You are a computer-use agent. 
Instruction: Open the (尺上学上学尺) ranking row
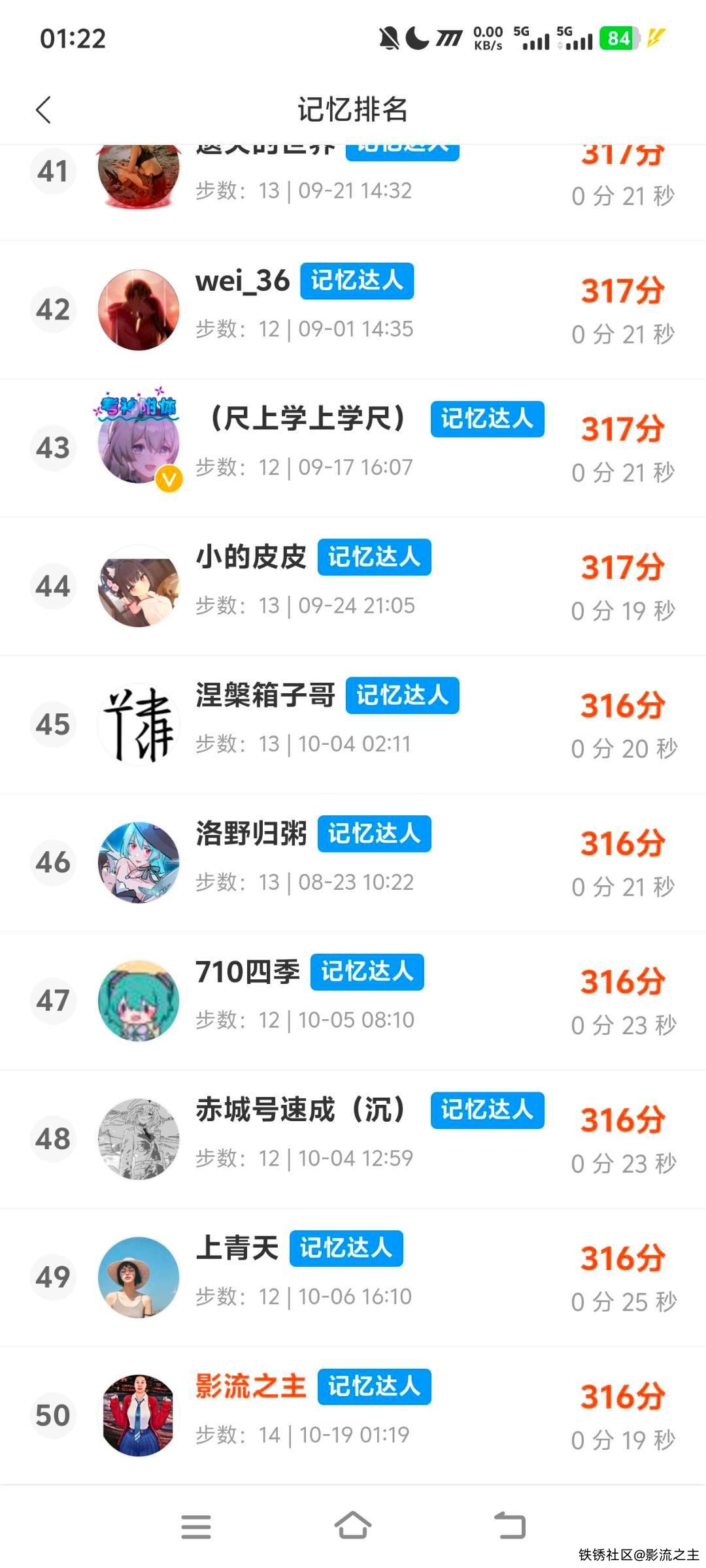pos(353,448)
